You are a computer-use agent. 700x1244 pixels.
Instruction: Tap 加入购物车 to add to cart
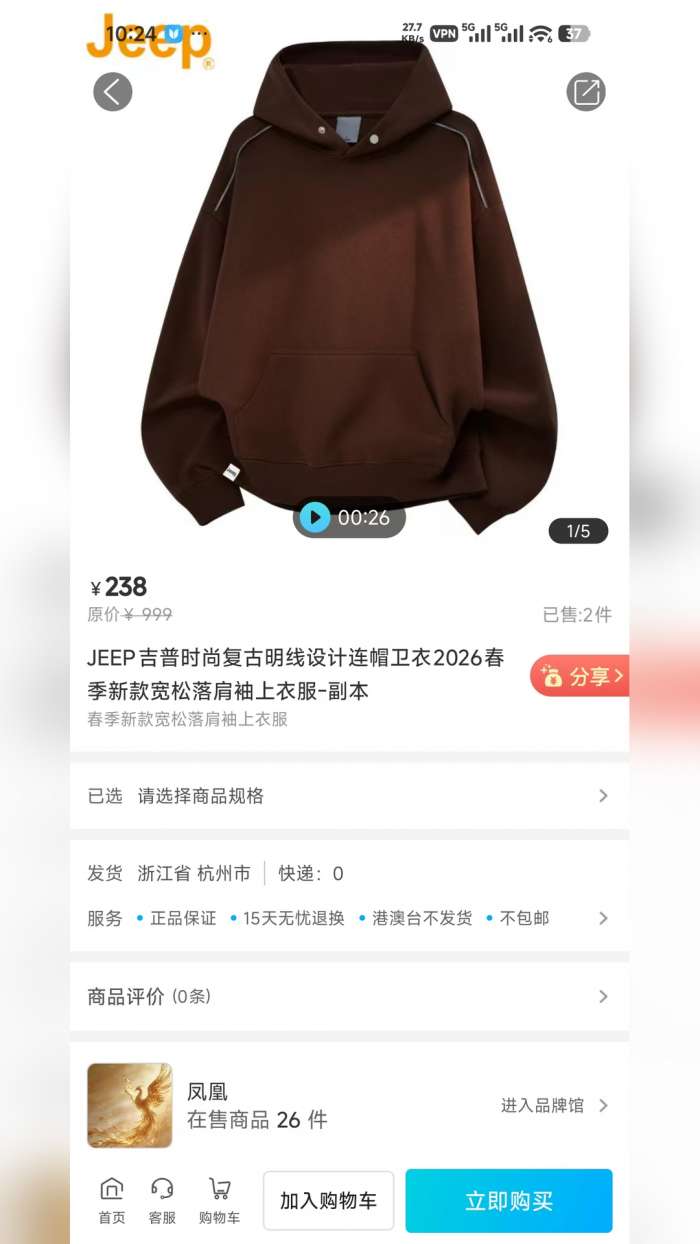pos(328,1201)
